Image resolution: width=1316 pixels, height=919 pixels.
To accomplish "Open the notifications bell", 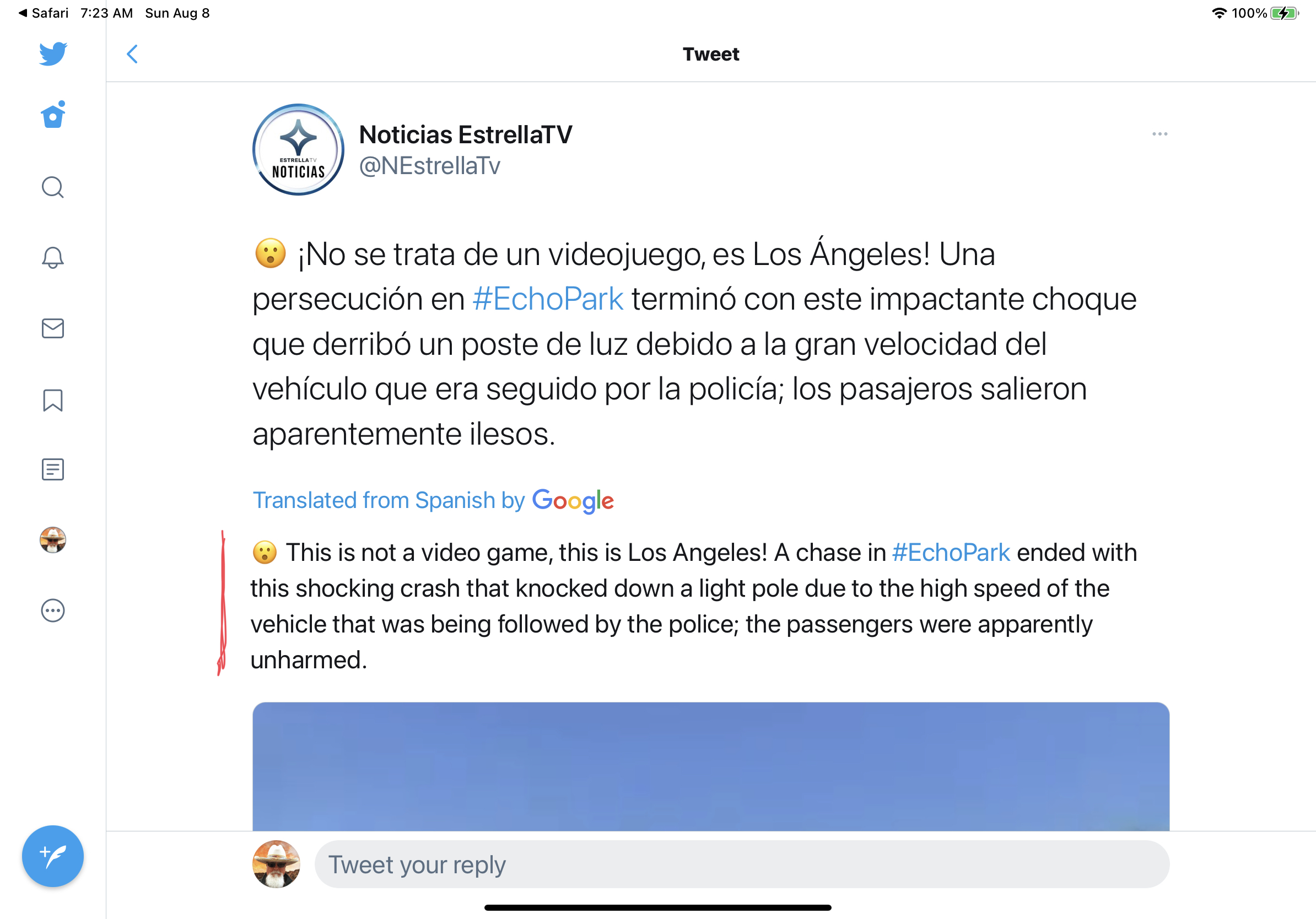I will pyautogui.click(x=53, y=258).
